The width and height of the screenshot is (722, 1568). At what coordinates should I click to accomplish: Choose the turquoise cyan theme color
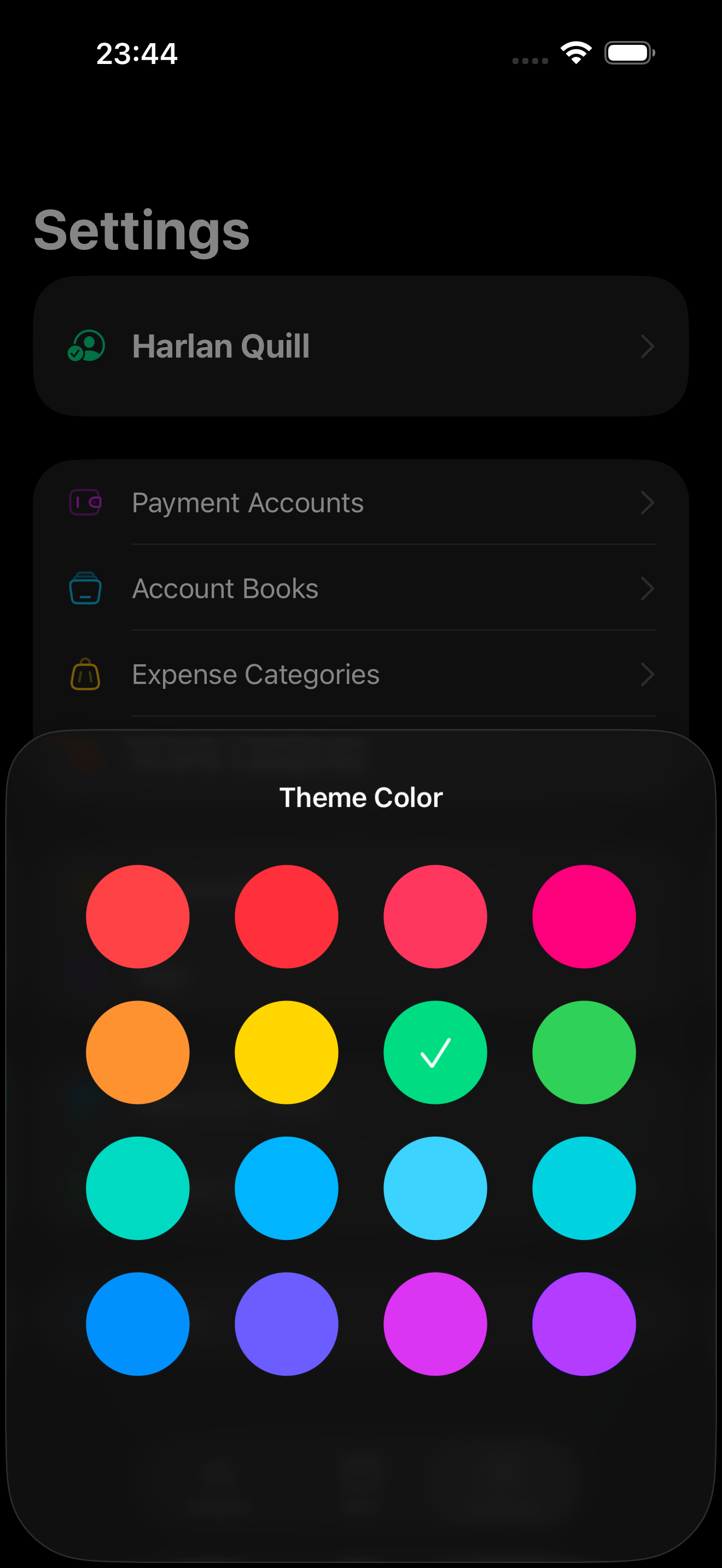(x=584, y=1187)
